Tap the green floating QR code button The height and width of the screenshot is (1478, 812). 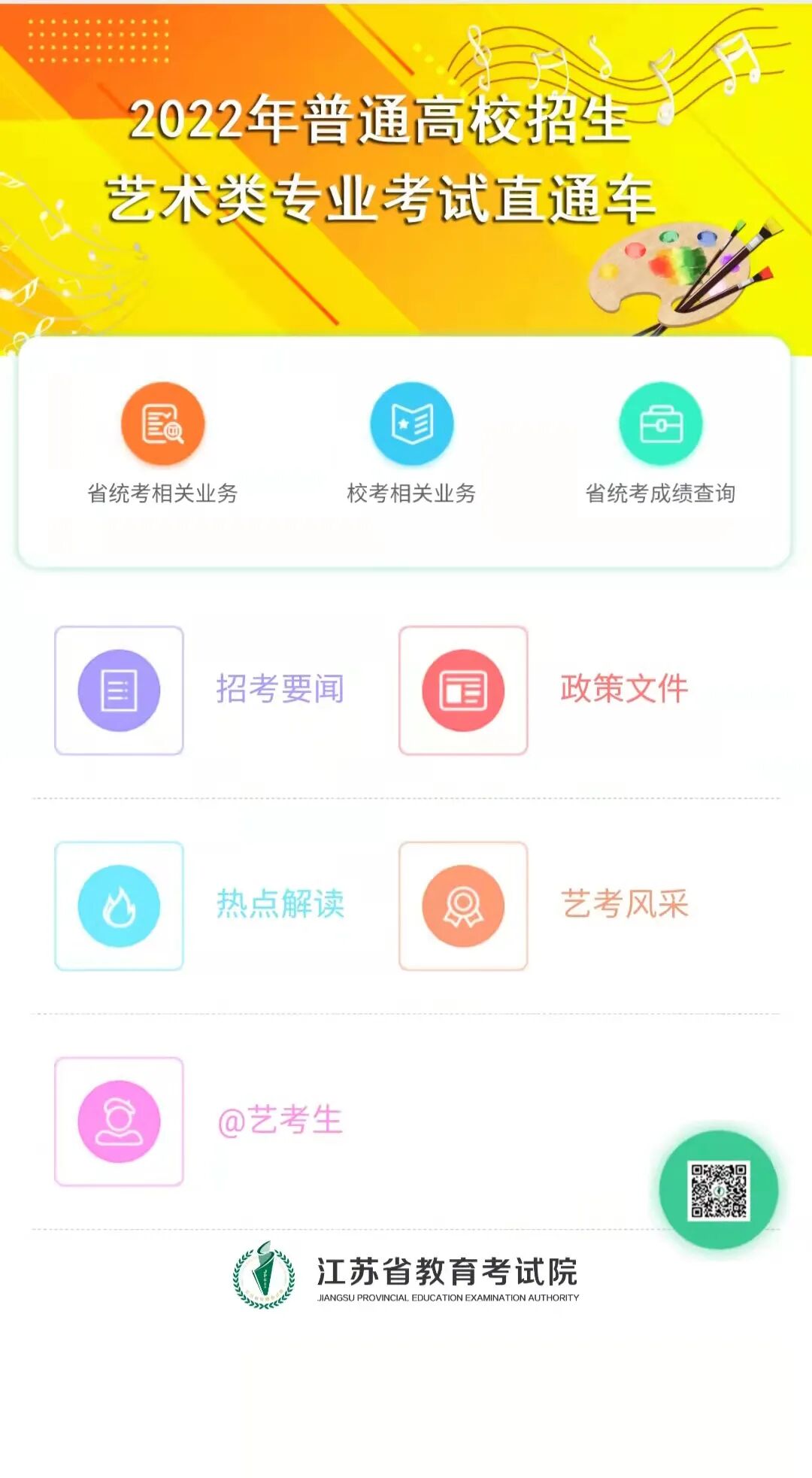(719, 1190)
